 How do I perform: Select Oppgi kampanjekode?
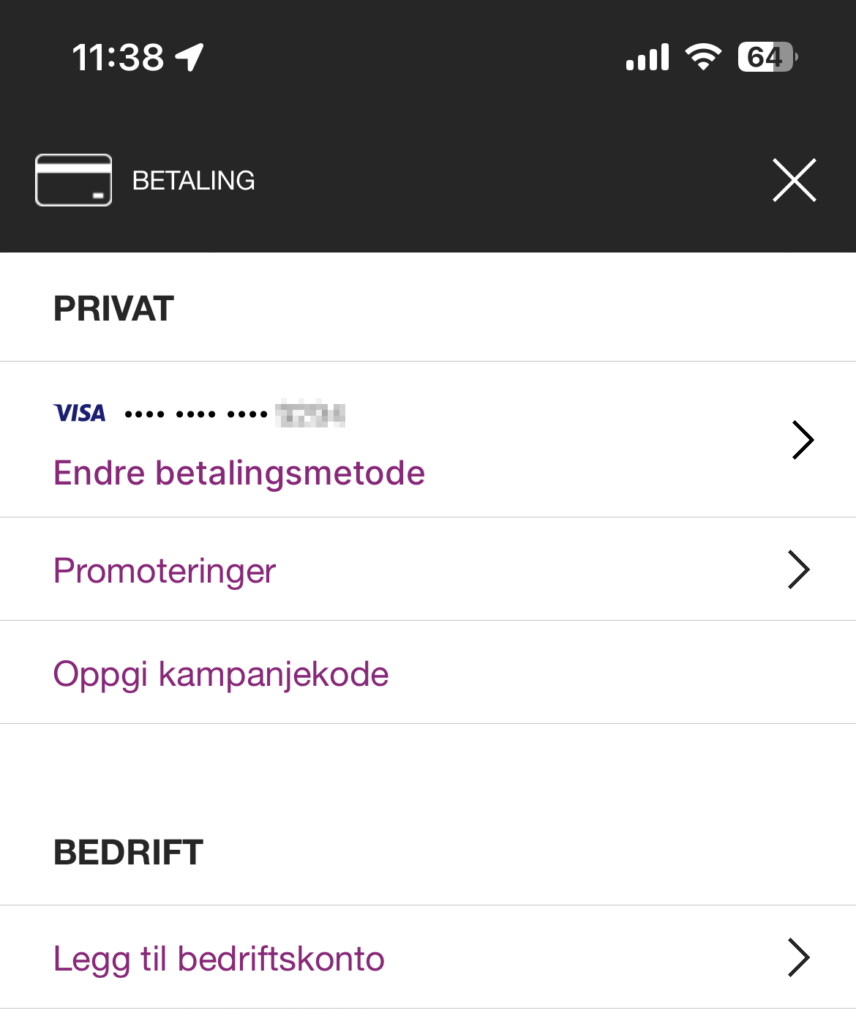(x=220, y=674)
